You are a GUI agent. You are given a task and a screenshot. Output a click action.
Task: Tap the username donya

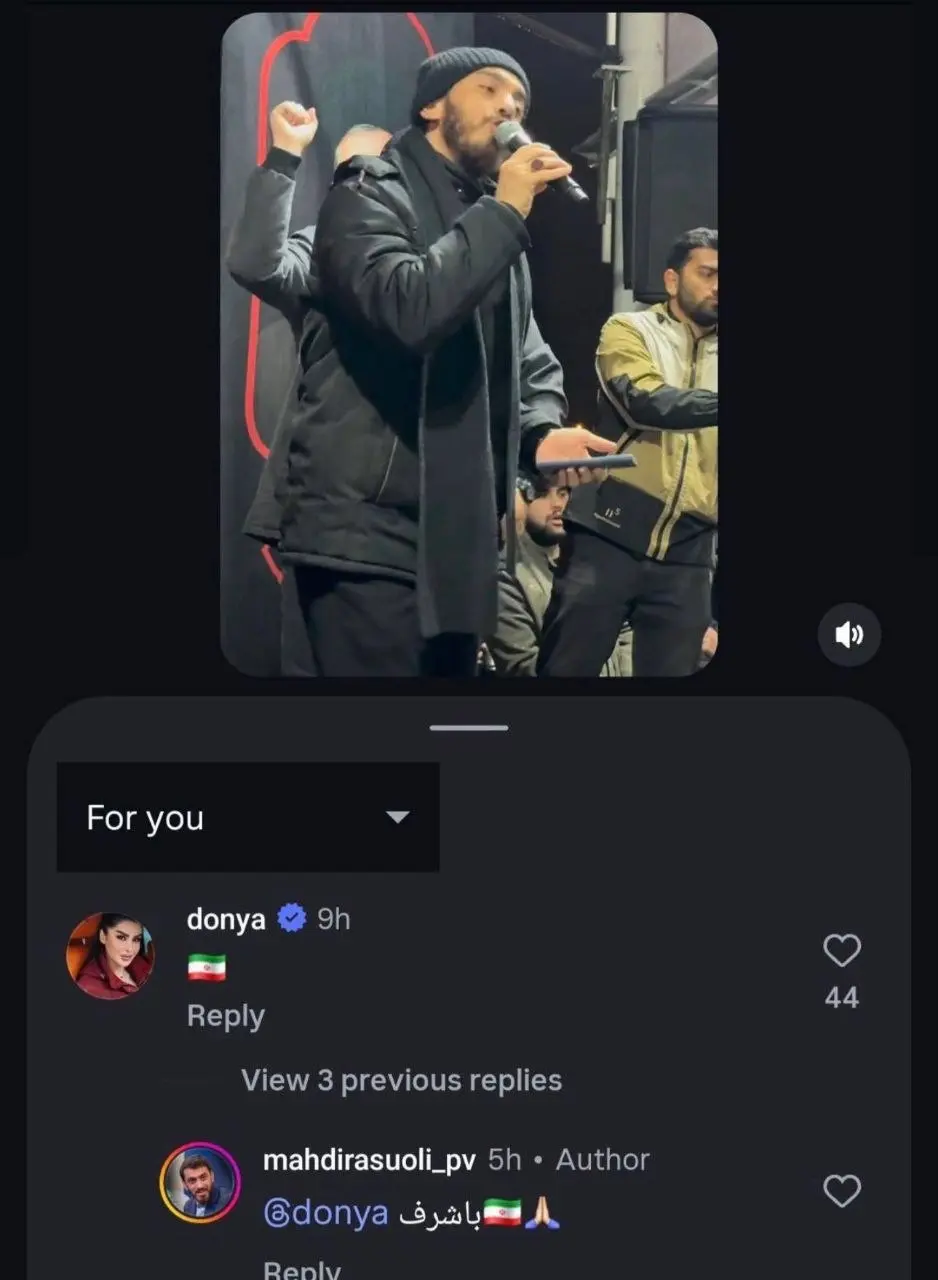[x=225, y=919]
